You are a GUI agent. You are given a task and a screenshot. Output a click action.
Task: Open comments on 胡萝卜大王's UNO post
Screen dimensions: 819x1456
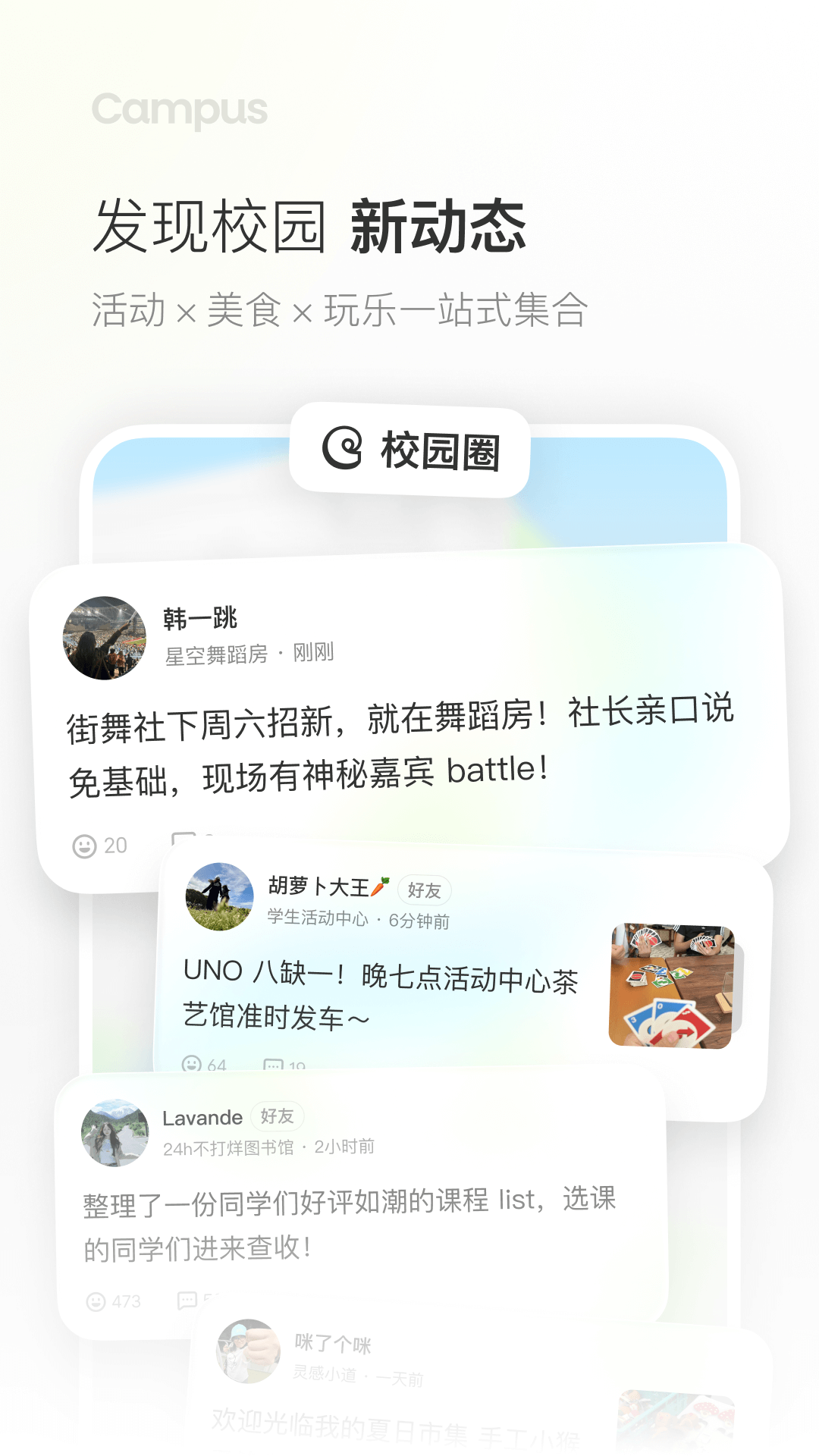274,1065
